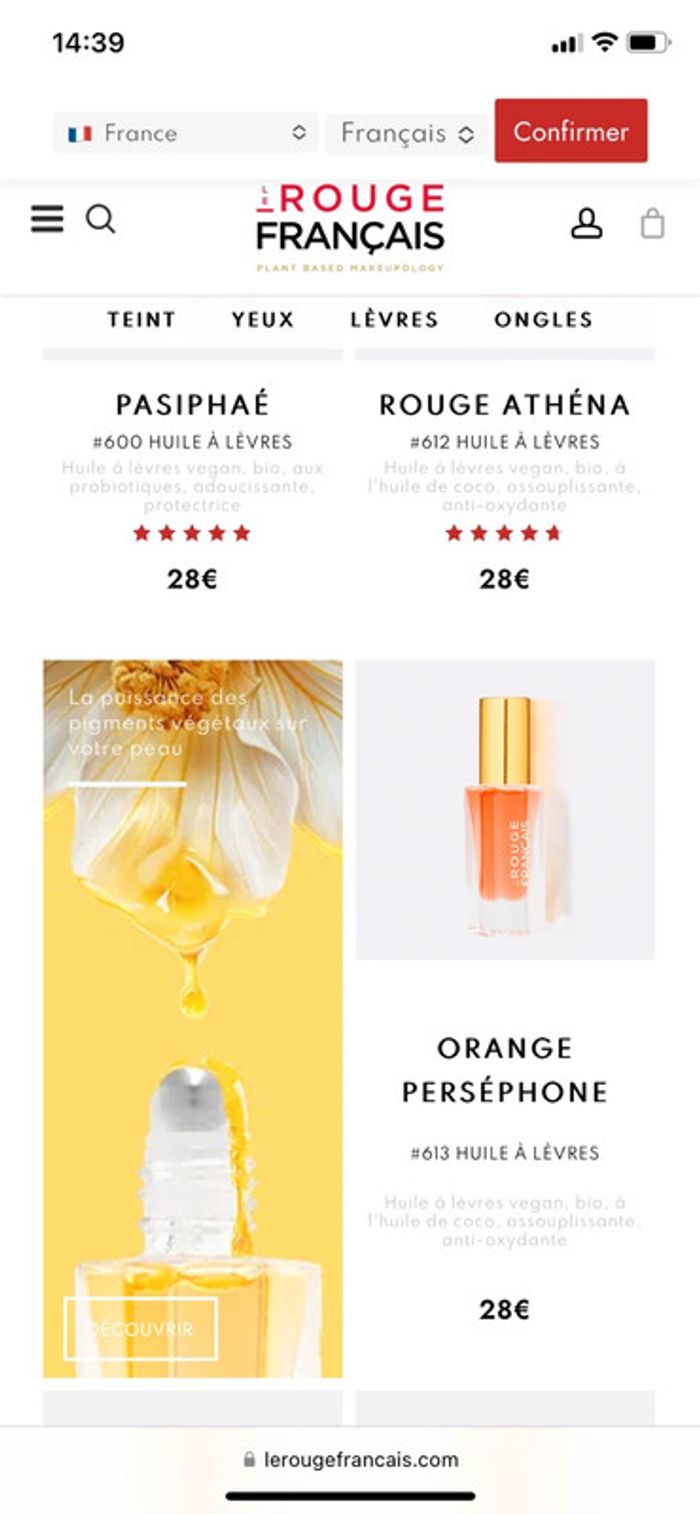Image resolution: width=700 pixels, height=1514 pixels.
Task: Switch to the Lèvres category
Action: [x=395, y=320]
